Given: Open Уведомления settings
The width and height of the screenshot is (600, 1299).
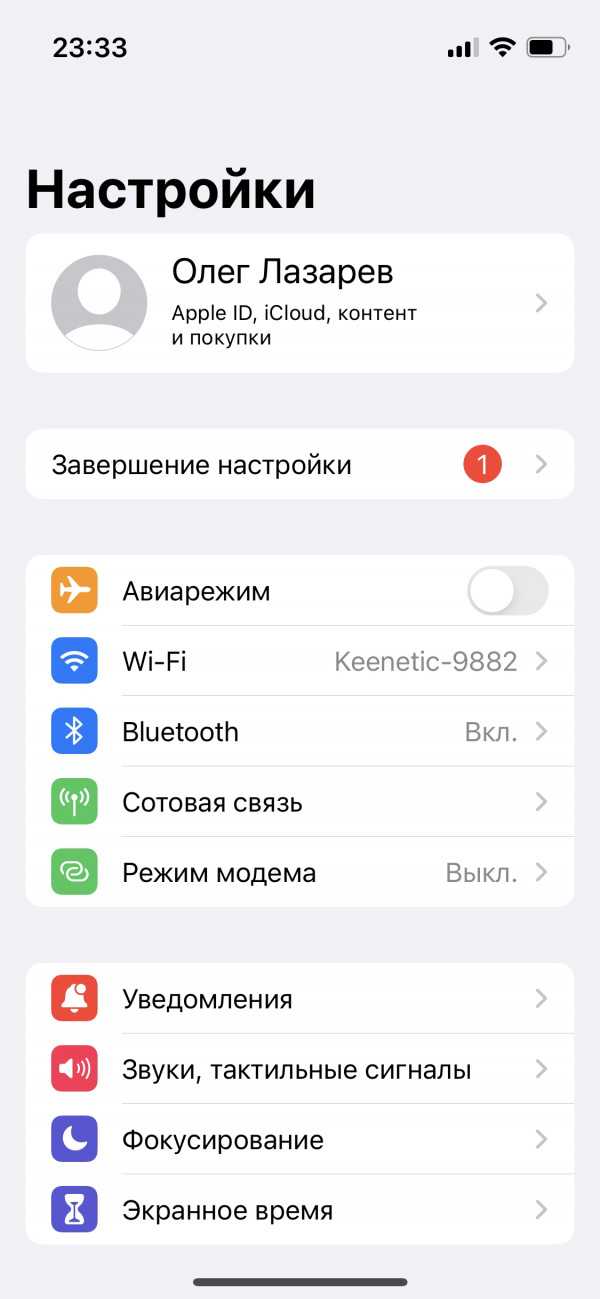Looking at the screenshot, I should pyautogui.click(x=300, y=998).
